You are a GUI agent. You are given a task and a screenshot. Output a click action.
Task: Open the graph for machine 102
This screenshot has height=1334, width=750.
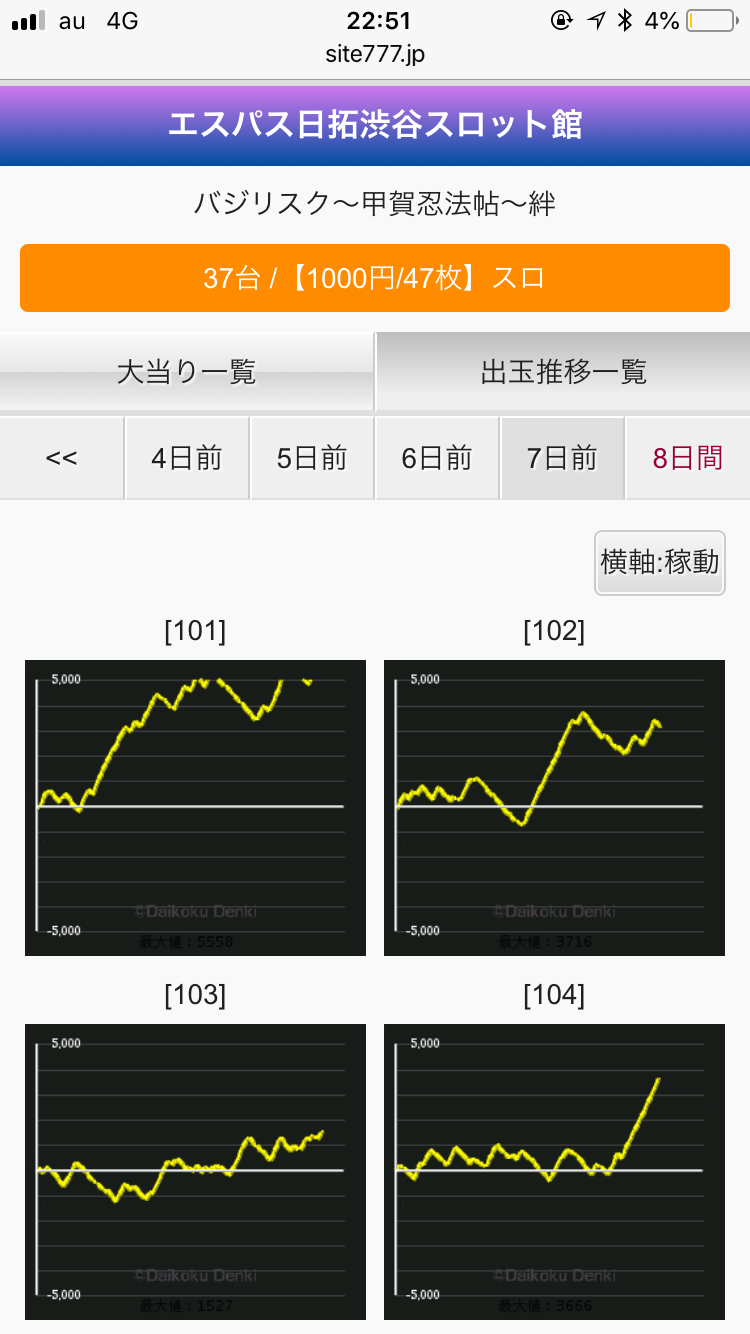[554, 808]
